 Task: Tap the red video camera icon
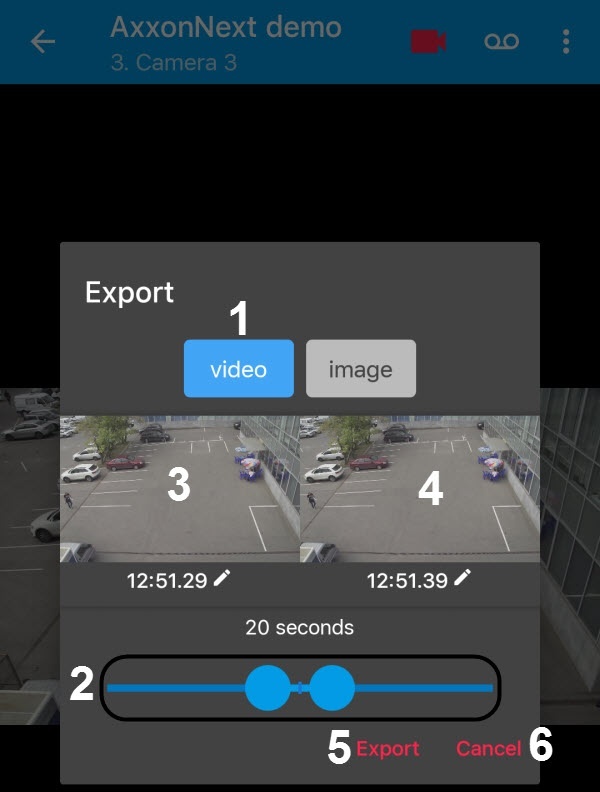click(x=428, y=42)
